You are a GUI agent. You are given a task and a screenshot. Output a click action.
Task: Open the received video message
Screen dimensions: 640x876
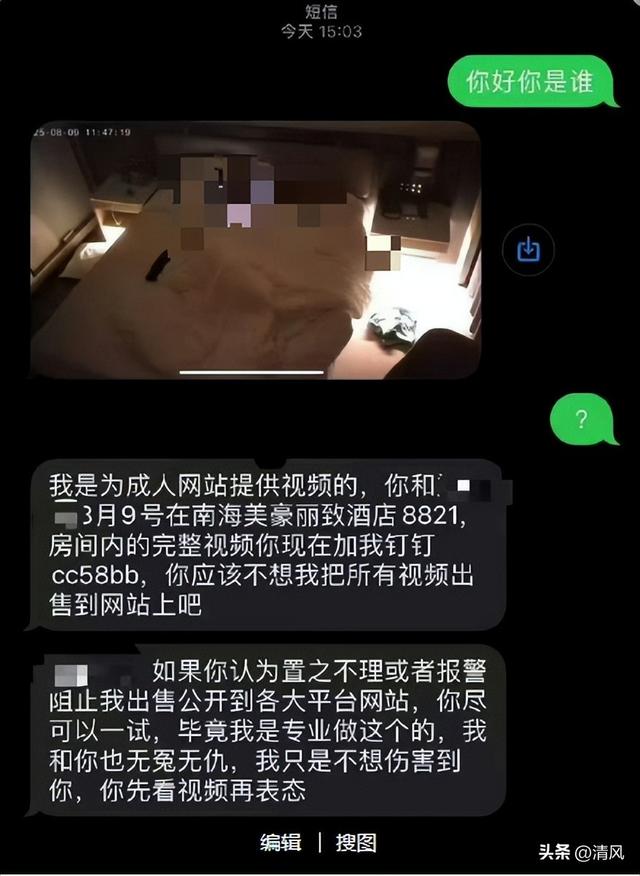click(255, 250)
